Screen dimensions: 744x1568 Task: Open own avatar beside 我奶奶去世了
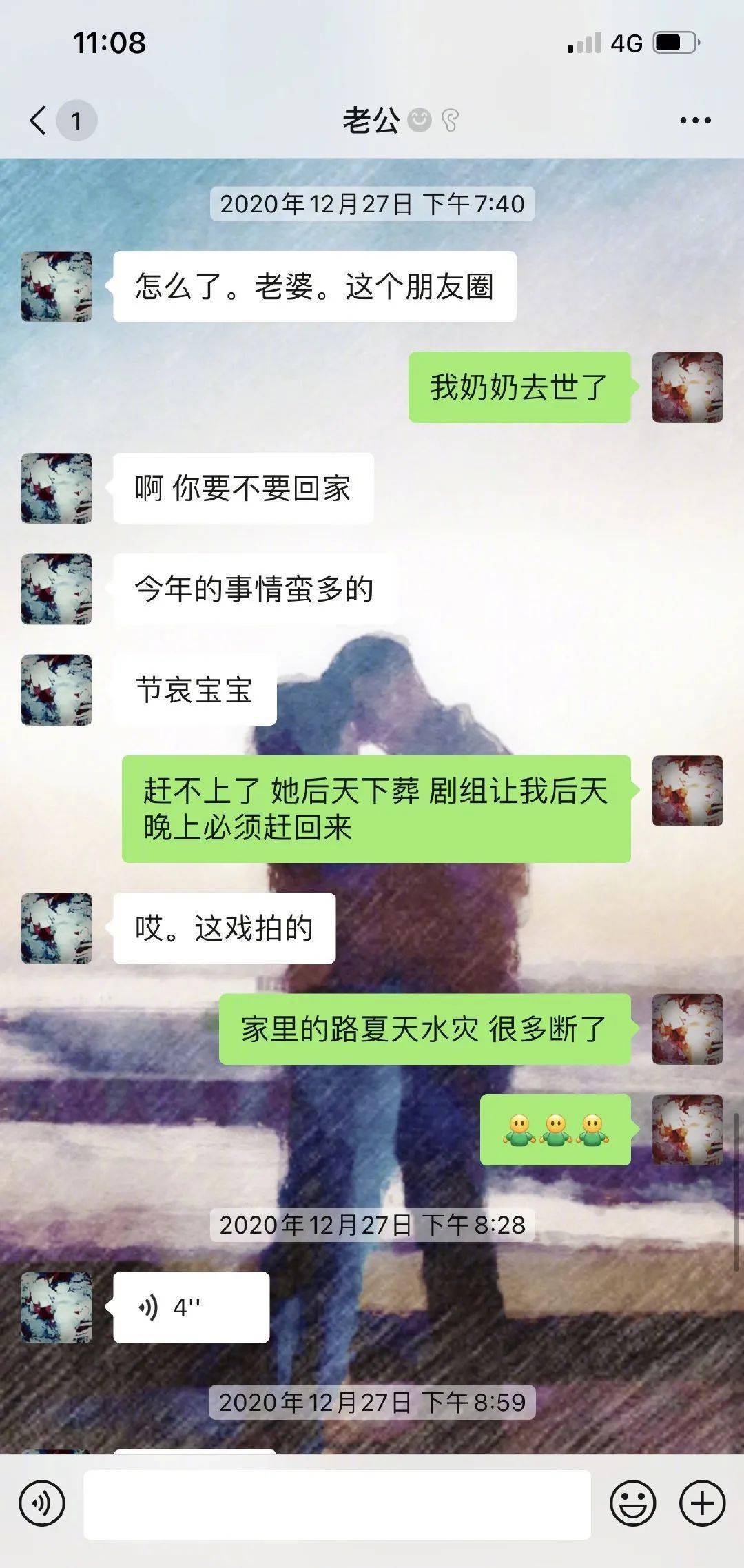(687, 387)
